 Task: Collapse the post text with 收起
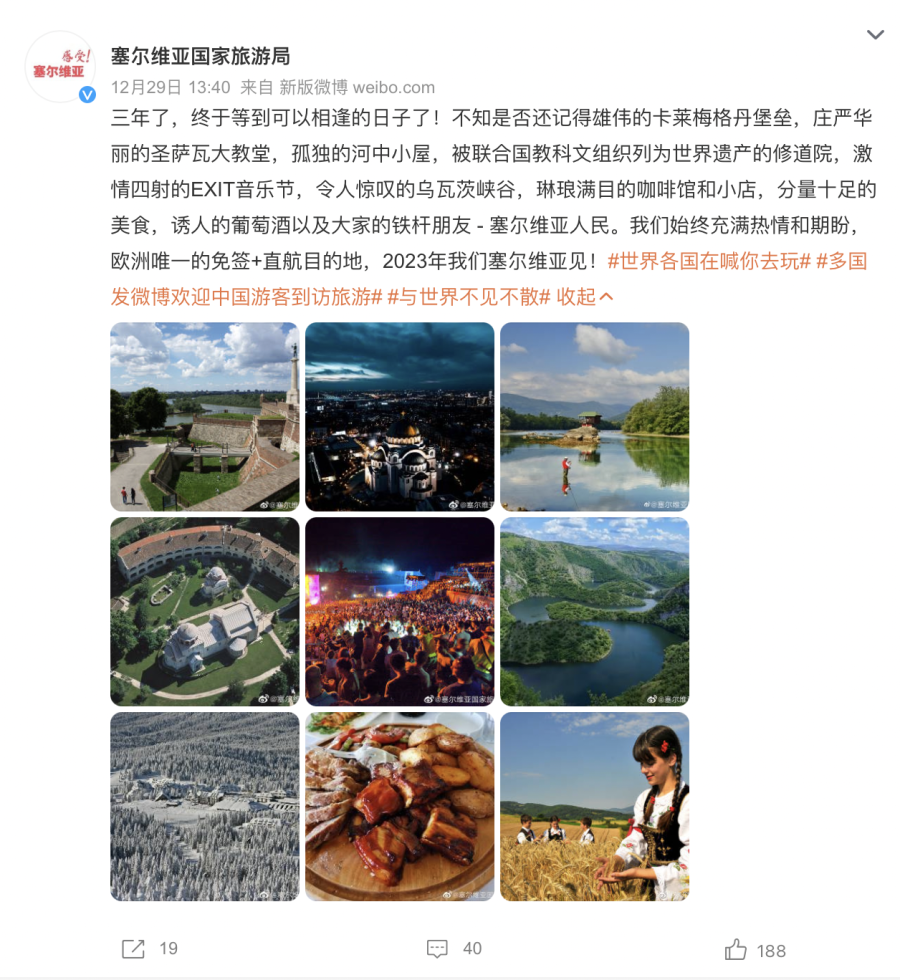[x=585, y=296]
